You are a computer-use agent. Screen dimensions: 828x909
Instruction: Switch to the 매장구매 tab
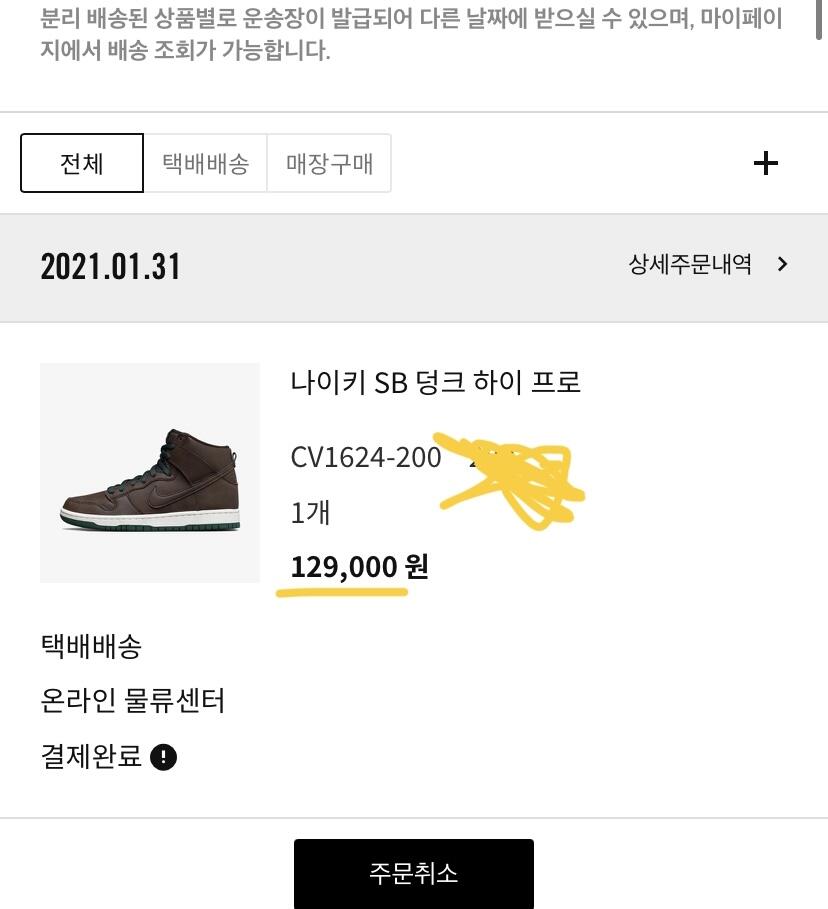pos(329,163)
